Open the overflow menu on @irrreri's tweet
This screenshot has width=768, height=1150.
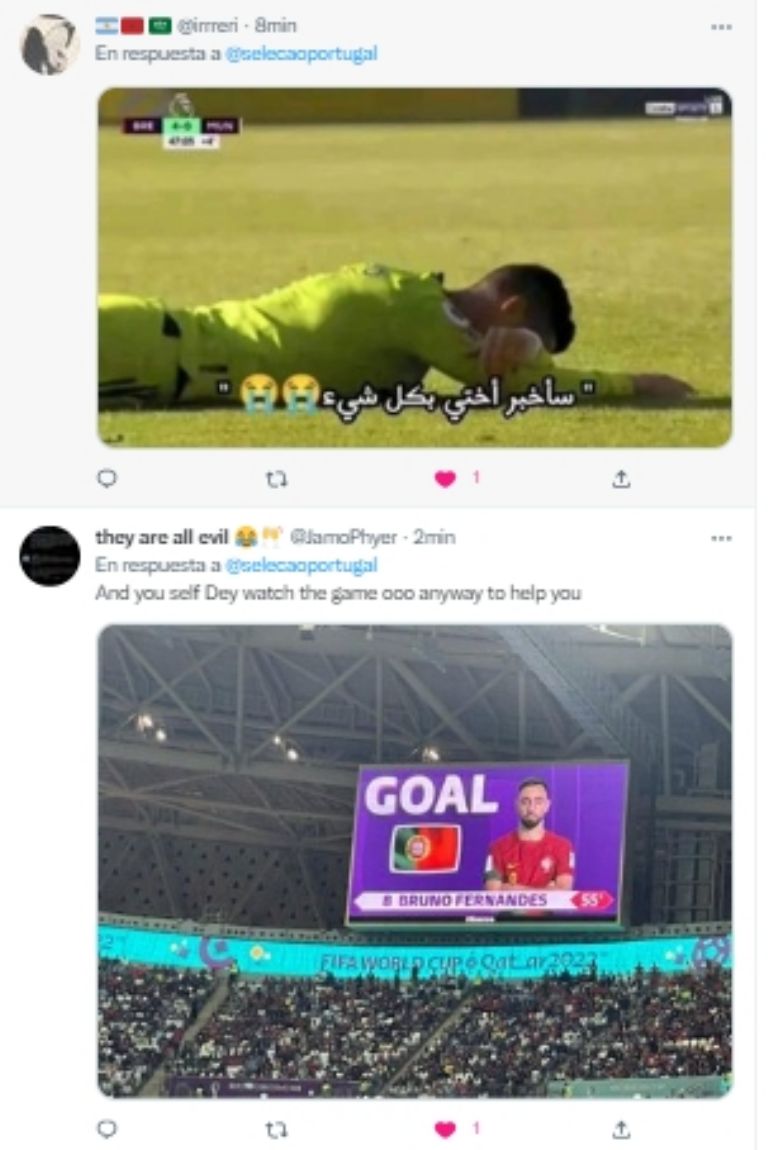click(720, 27)
